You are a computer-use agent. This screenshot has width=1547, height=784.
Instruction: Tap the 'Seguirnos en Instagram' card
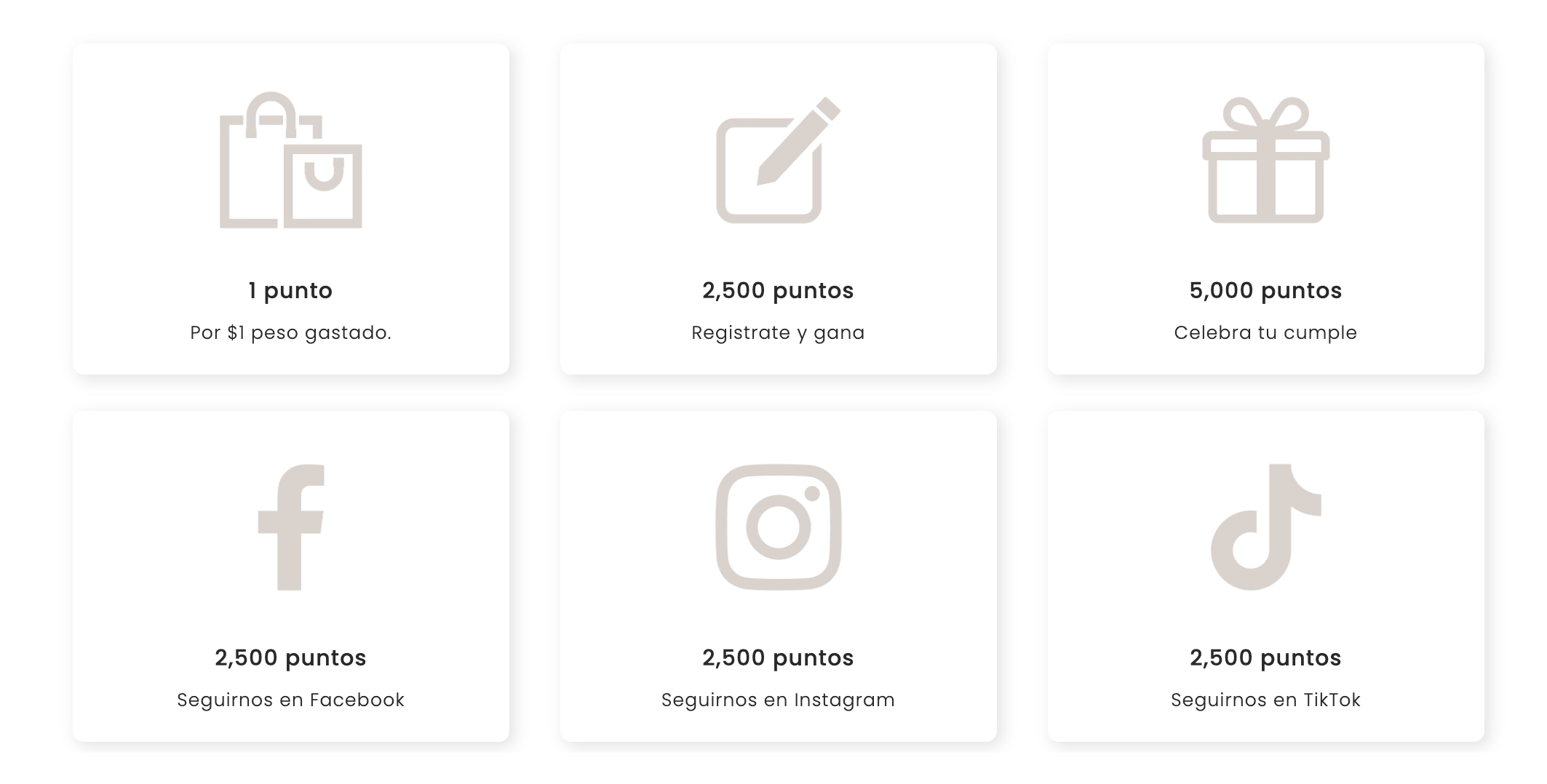tap(778, 576)
